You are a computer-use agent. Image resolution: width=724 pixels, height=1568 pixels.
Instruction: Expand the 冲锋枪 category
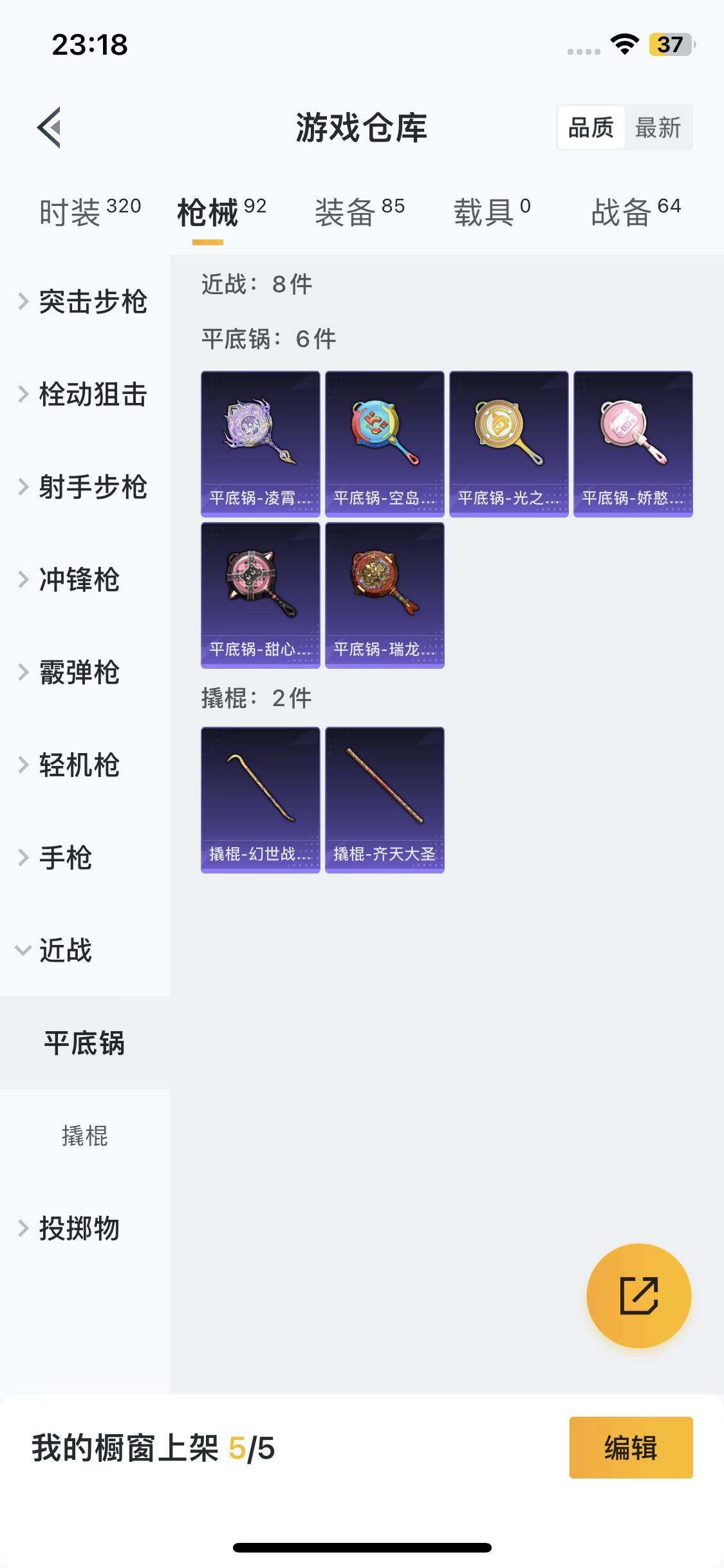pyautogui.click(x=71, y=579)
